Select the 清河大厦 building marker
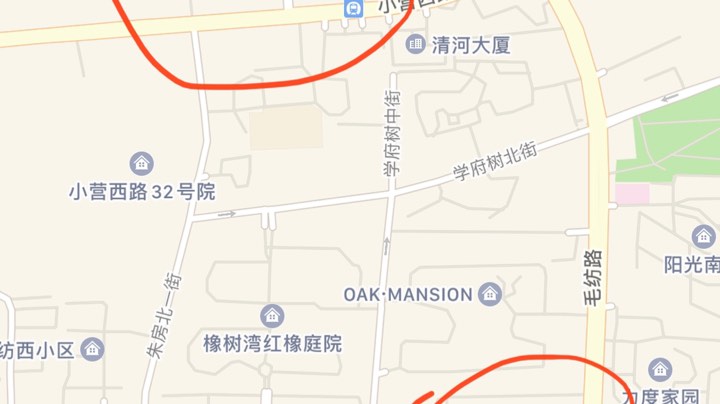720x404 pixels. [x=416, y=44]
